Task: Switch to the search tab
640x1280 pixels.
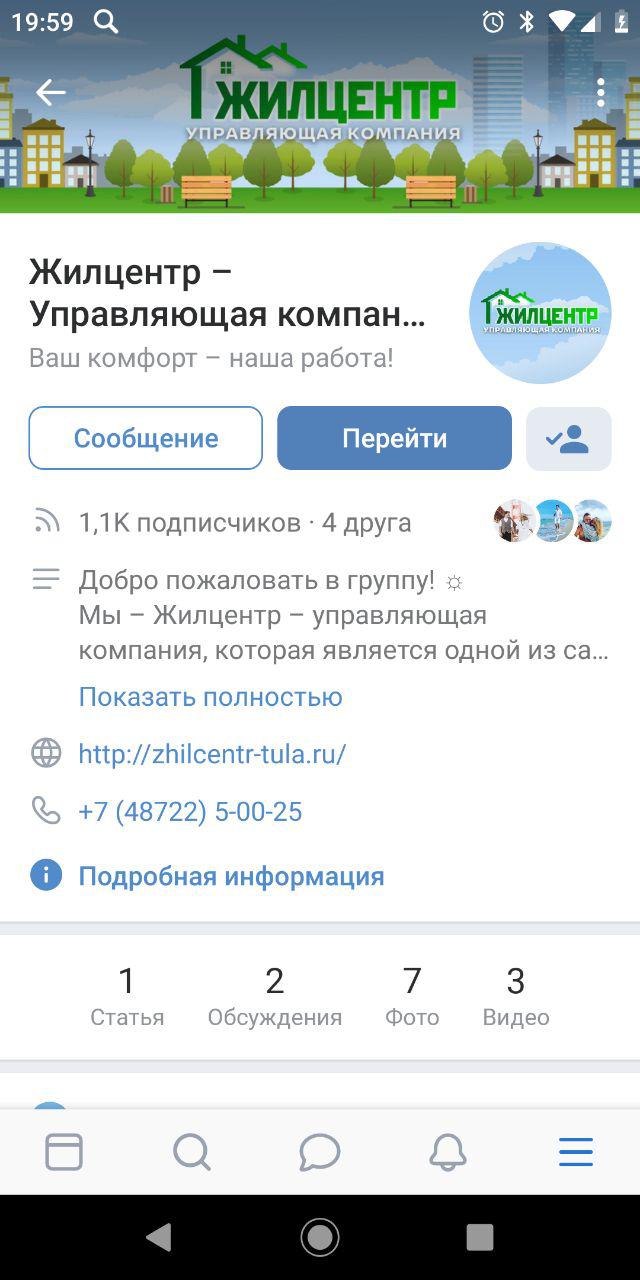Action: pyautogui.click(x=192, y=1152)
